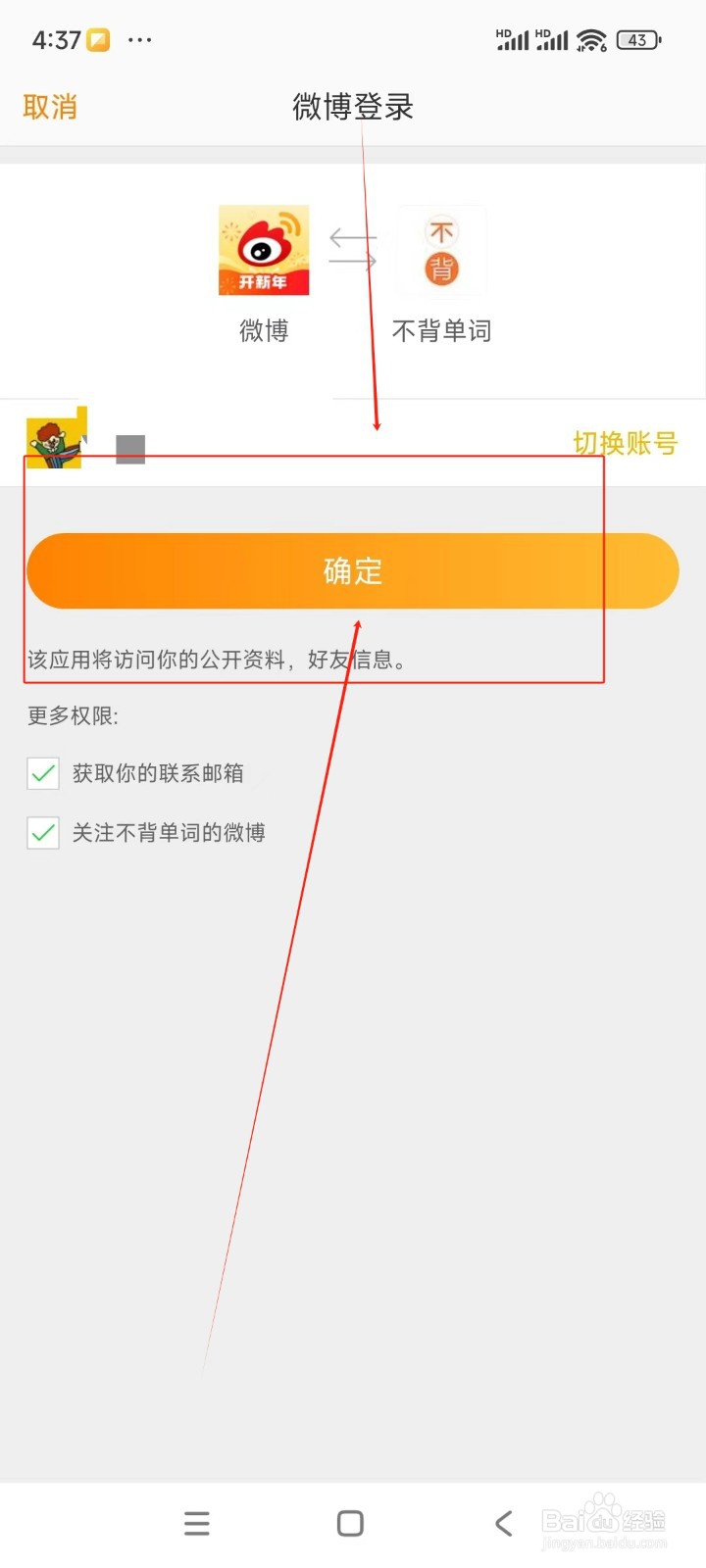
Task: Tap the orange gradient confirm bar
Action: click(x=352, y=570)
